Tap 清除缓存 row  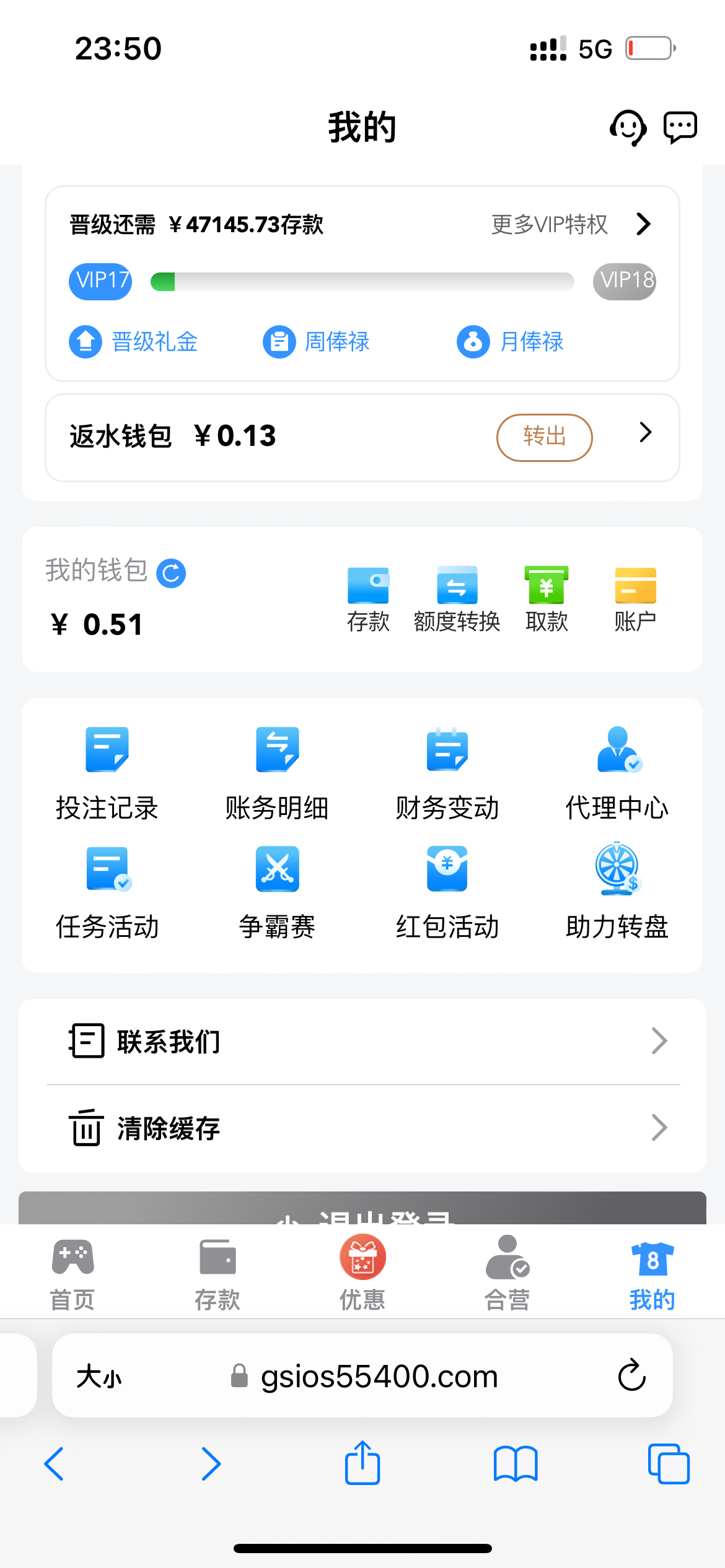pyautogui.click(x=362, y=1128)
